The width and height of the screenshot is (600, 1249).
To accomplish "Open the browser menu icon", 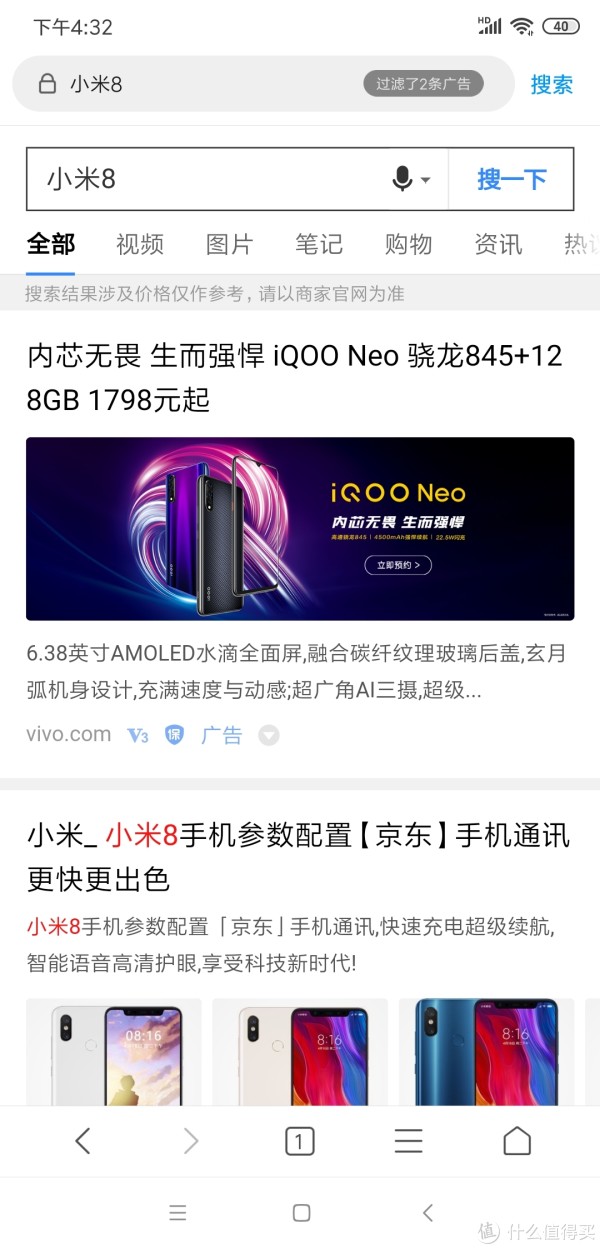I will coord(408,1141).
